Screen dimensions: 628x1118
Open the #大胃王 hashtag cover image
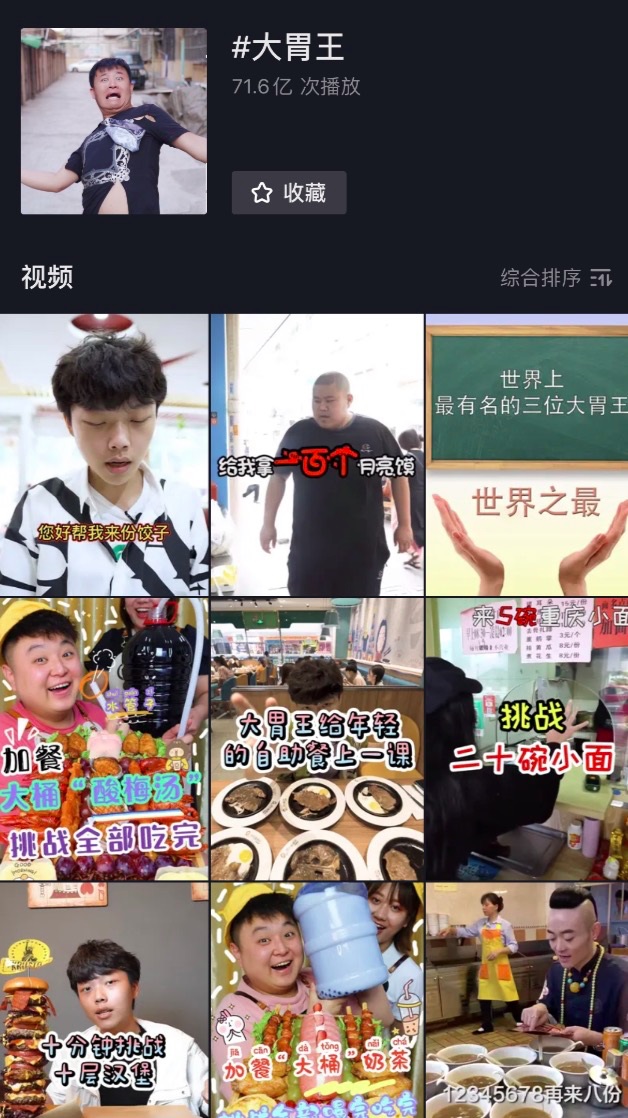click(x=114, y=121)
